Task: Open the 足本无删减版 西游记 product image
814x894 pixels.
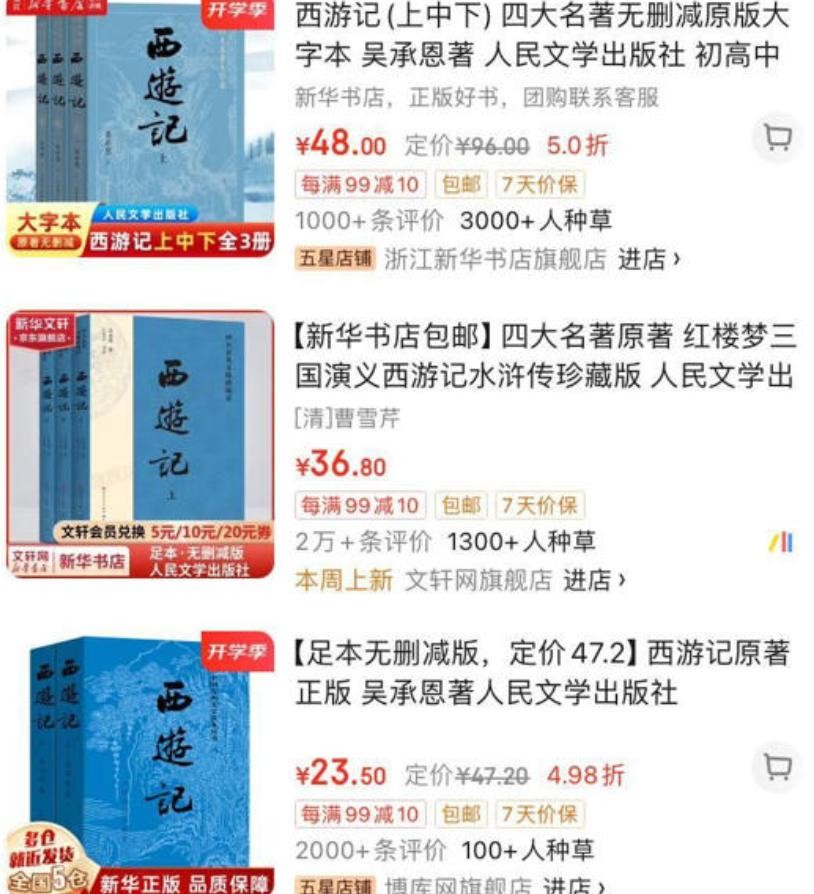Action: (x=140, y=762)
